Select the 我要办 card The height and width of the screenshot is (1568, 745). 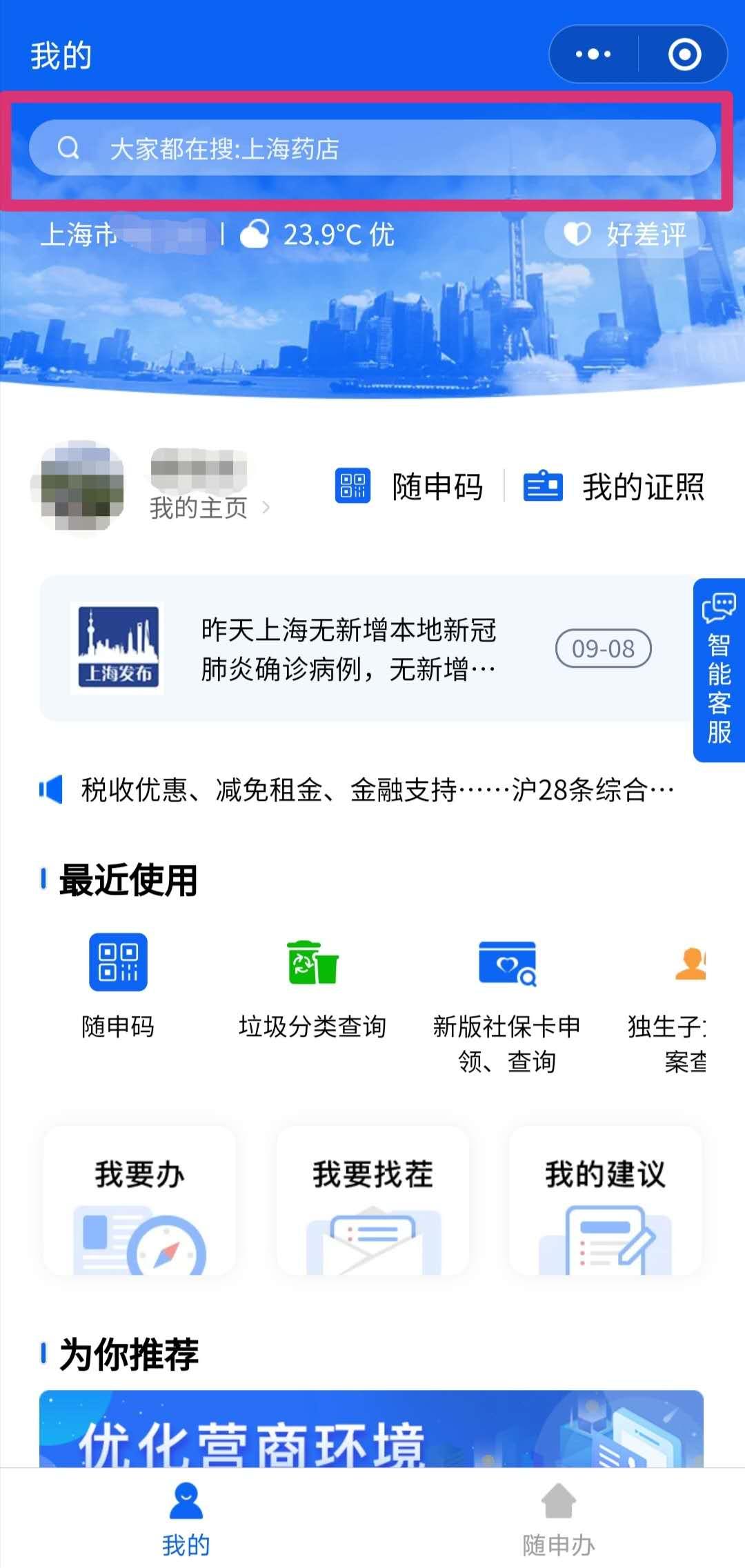click(140, 1200)
